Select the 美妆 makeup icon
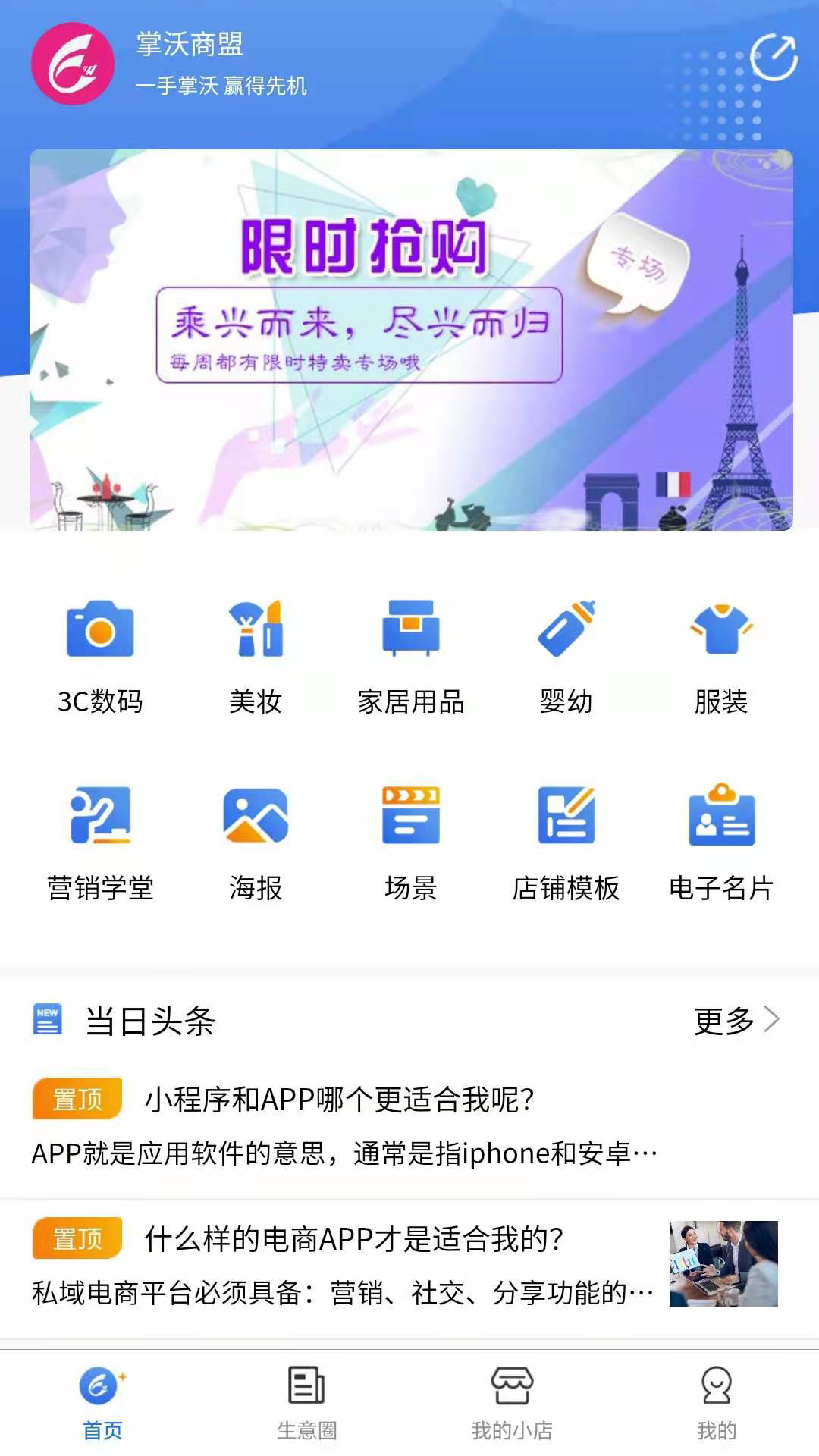Image resolution: width=819 pixels, height=1456 pixels. tap(256, 629)
